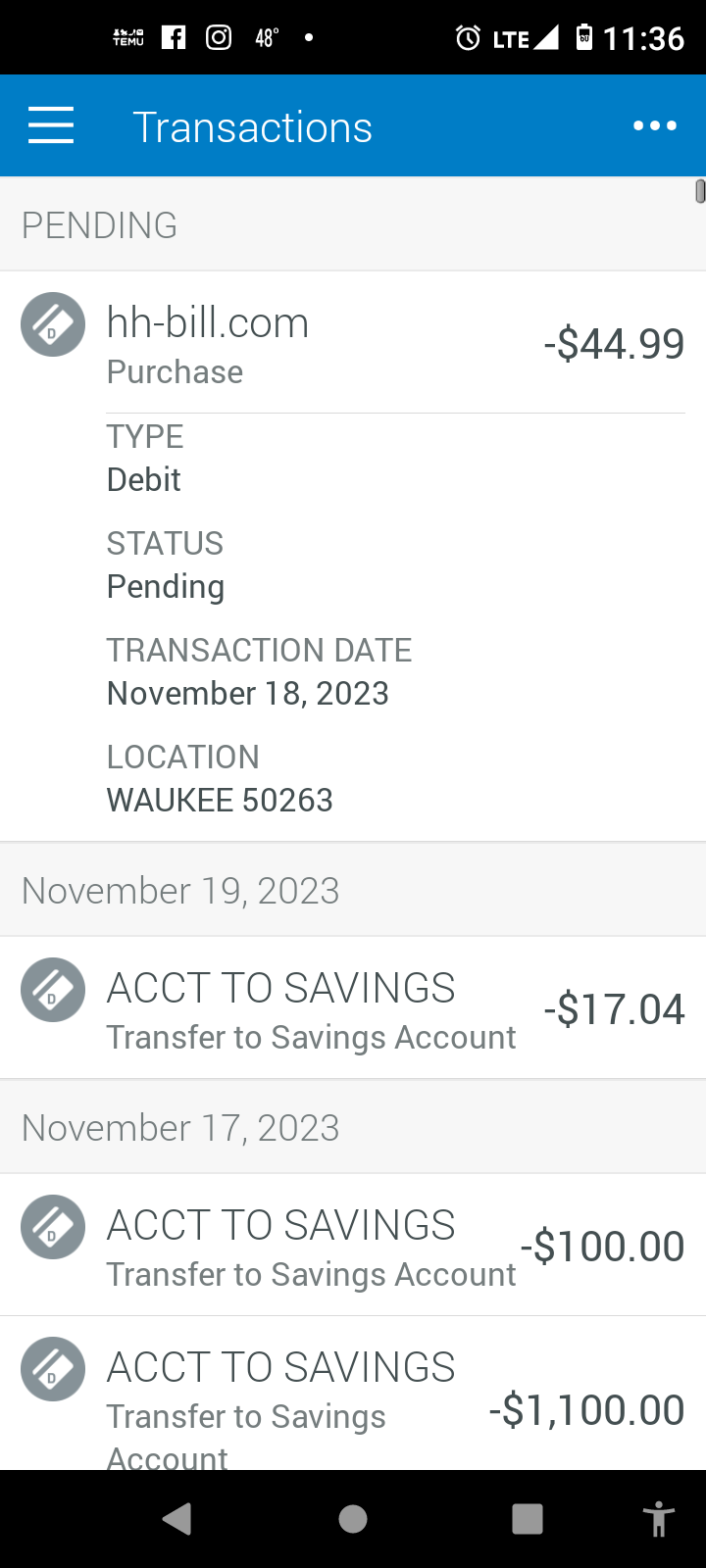Show recent apps
This screenshot has height=1568, width=706.
[528, 1519]
